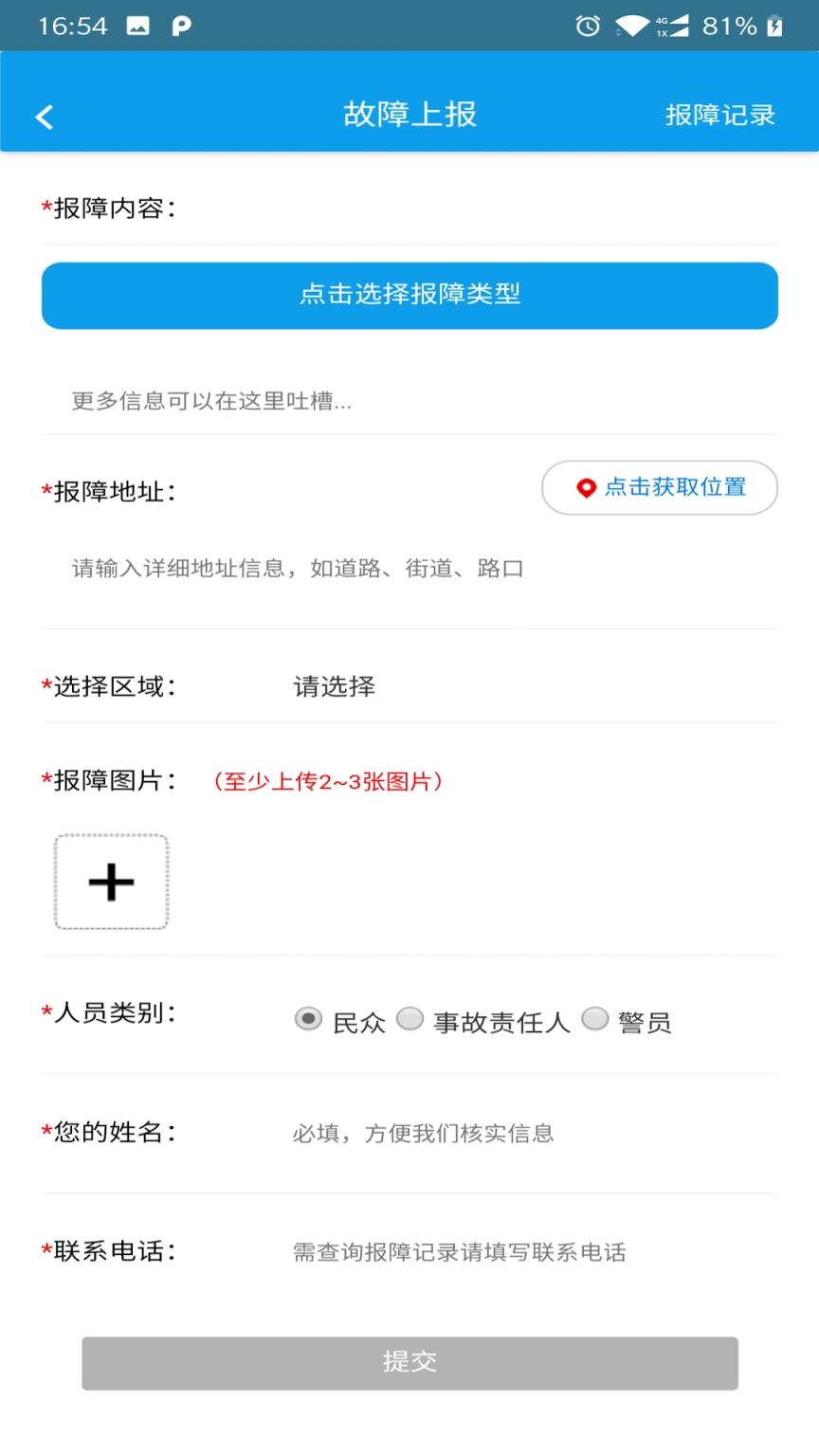Open the 报障记录 fault records page
This screenshot has width=819, height=1456.
(719, 115)
